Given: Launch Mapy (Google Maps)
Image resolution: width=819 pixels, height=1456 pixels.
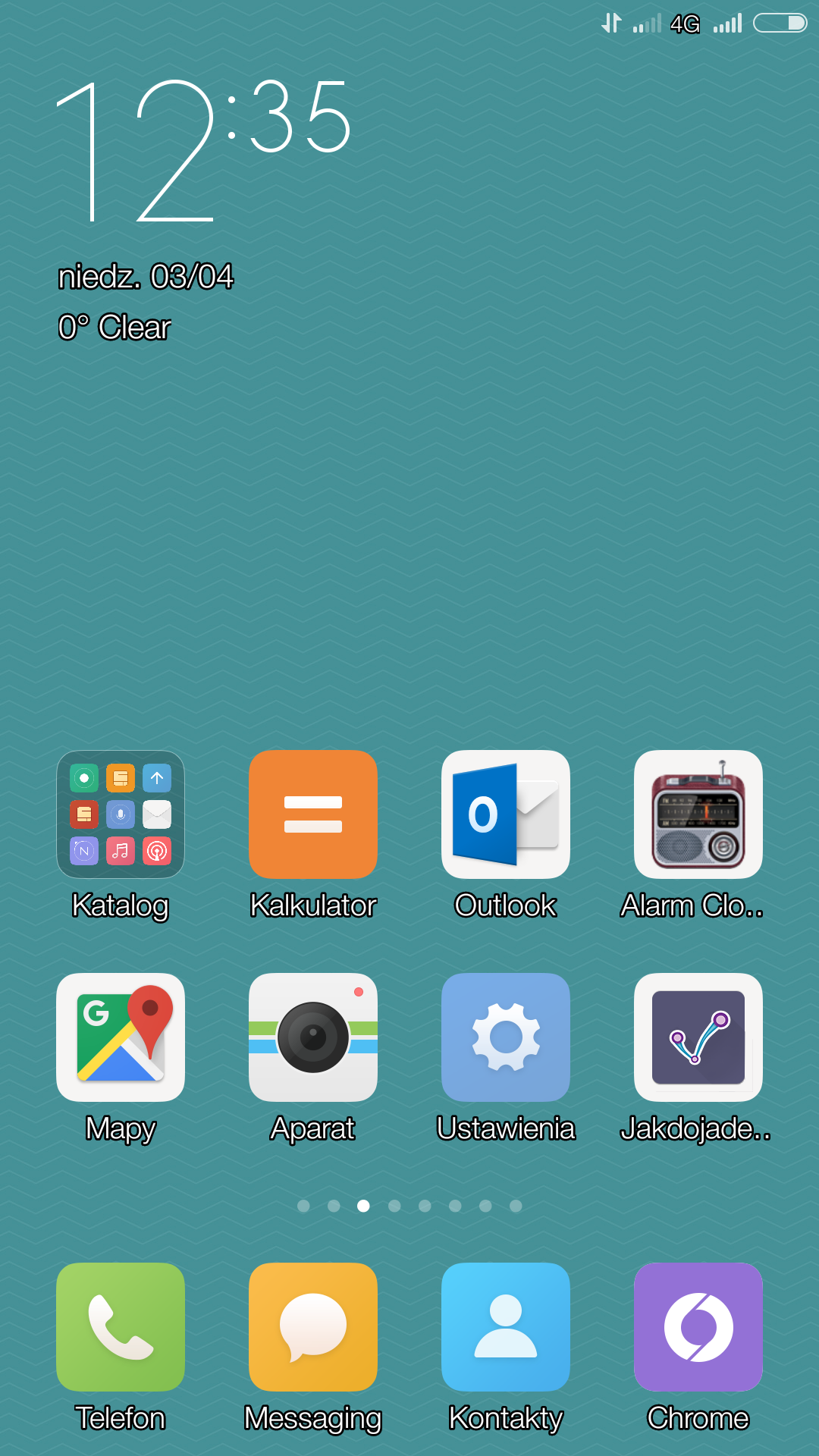Looking at the screenshot, I should point(121,1037).
